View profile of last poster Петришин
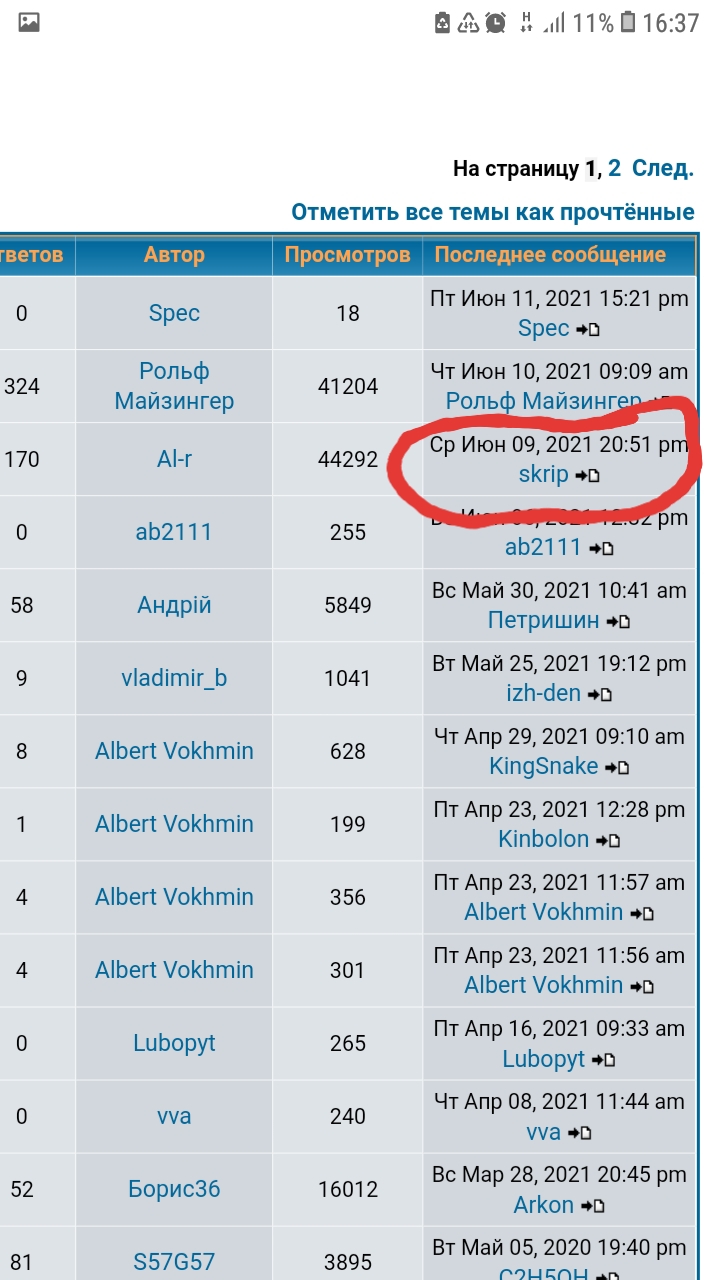Viewport: 720px width, 1280px height. click(543, 620)
